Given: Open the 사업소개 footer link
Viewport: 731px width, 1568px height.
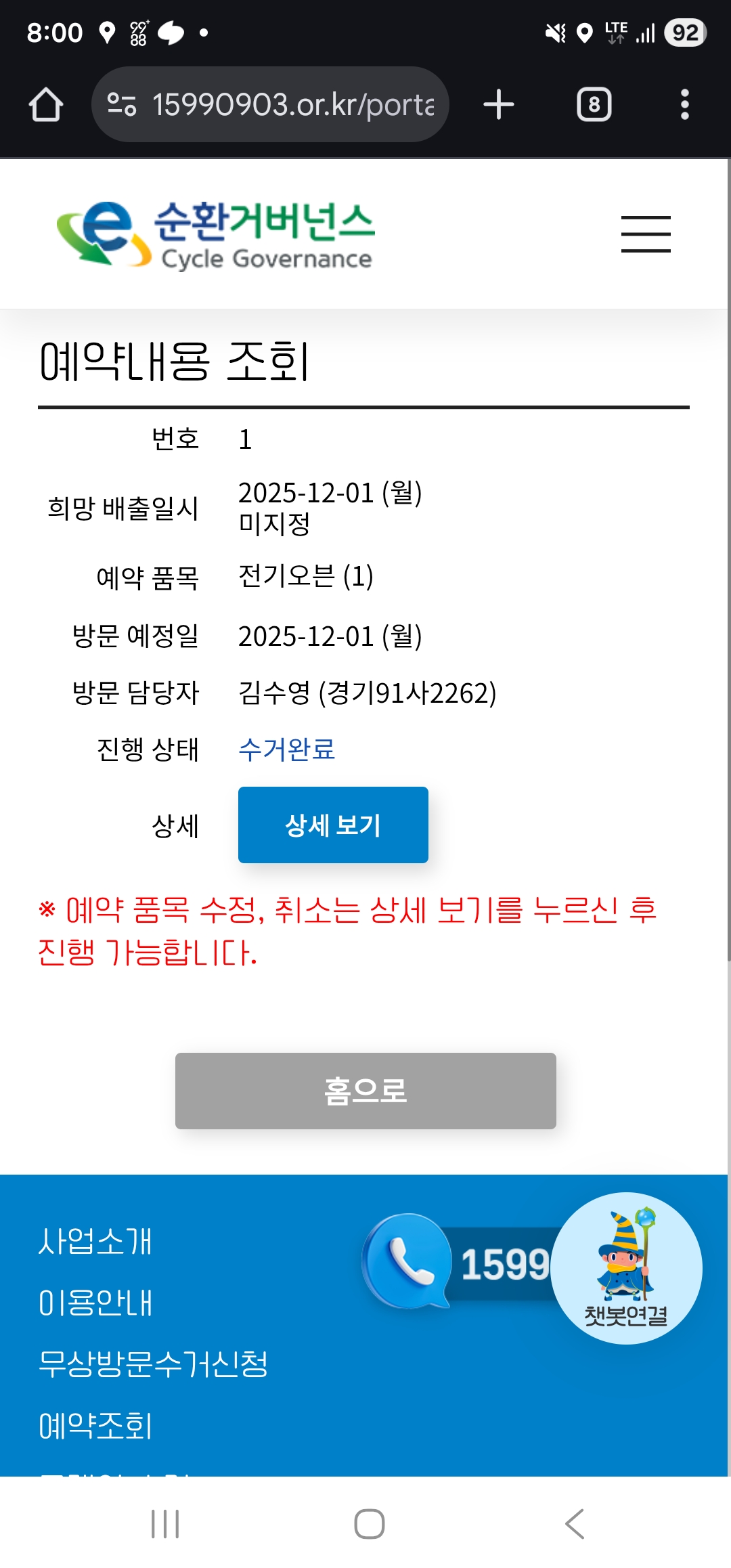Looking at the screenshot, I should click(95, 1242).
